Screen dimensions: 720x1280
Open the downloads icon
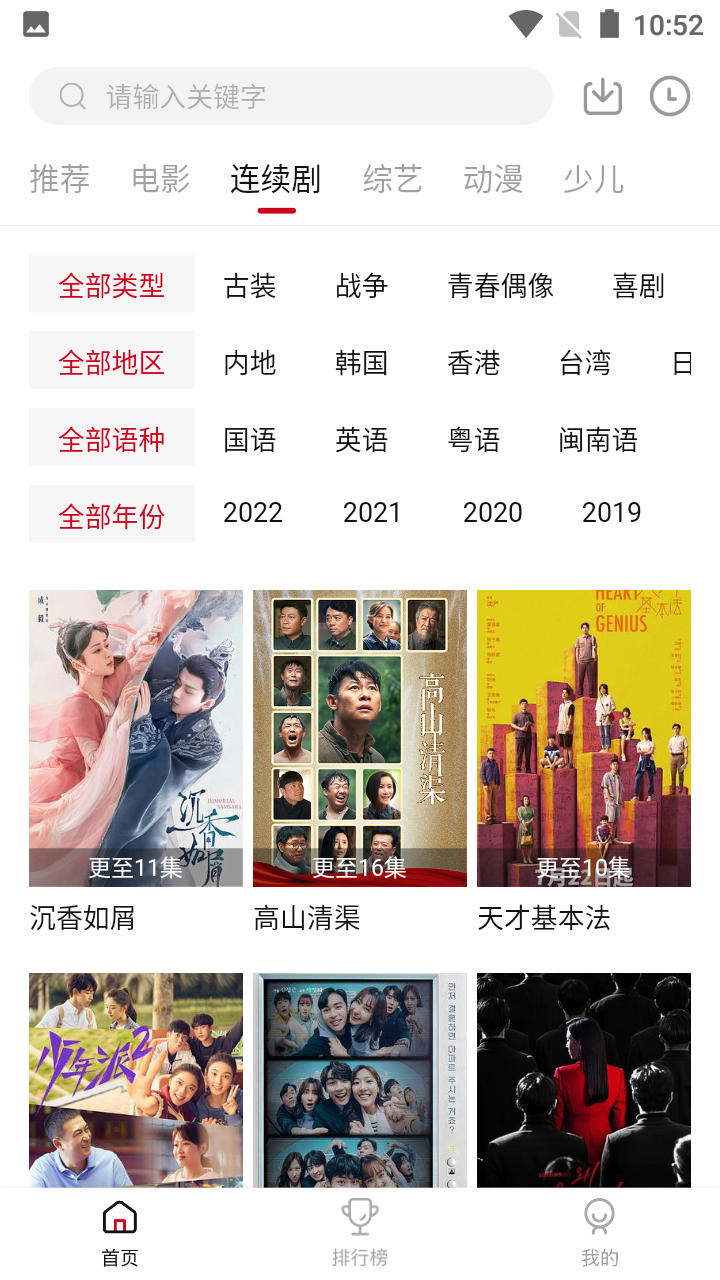[602, 96]
